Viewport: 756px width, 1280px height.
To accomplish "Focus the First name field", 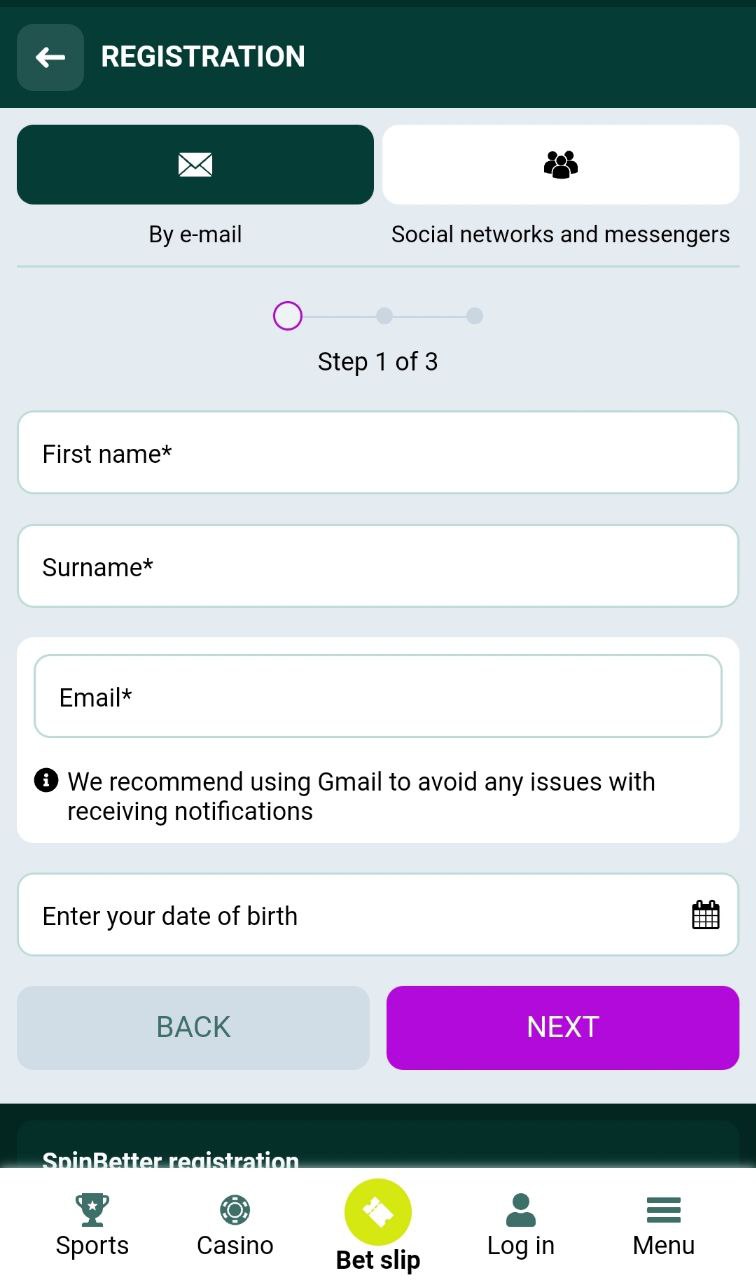I will pyautogui.click(x=378, y=453).
